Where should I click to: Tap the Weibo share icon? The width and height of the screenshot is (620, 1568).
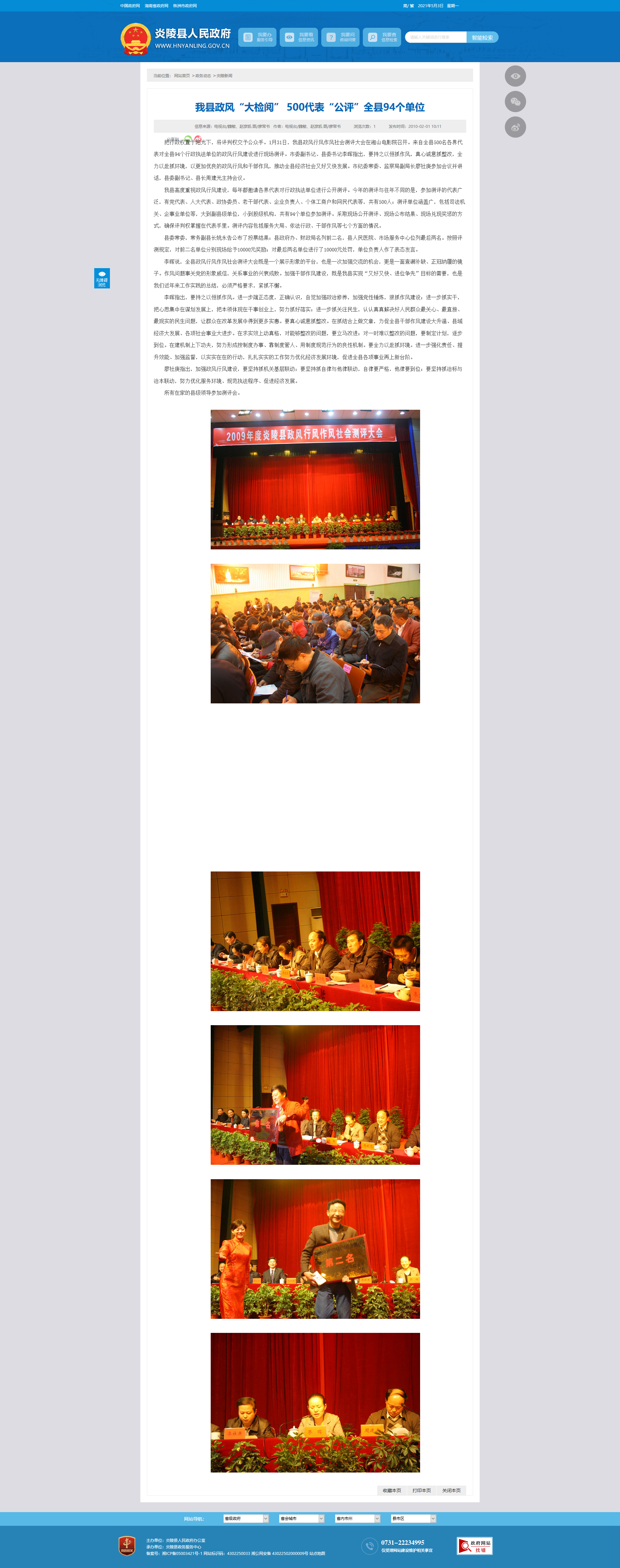(515, 127)
